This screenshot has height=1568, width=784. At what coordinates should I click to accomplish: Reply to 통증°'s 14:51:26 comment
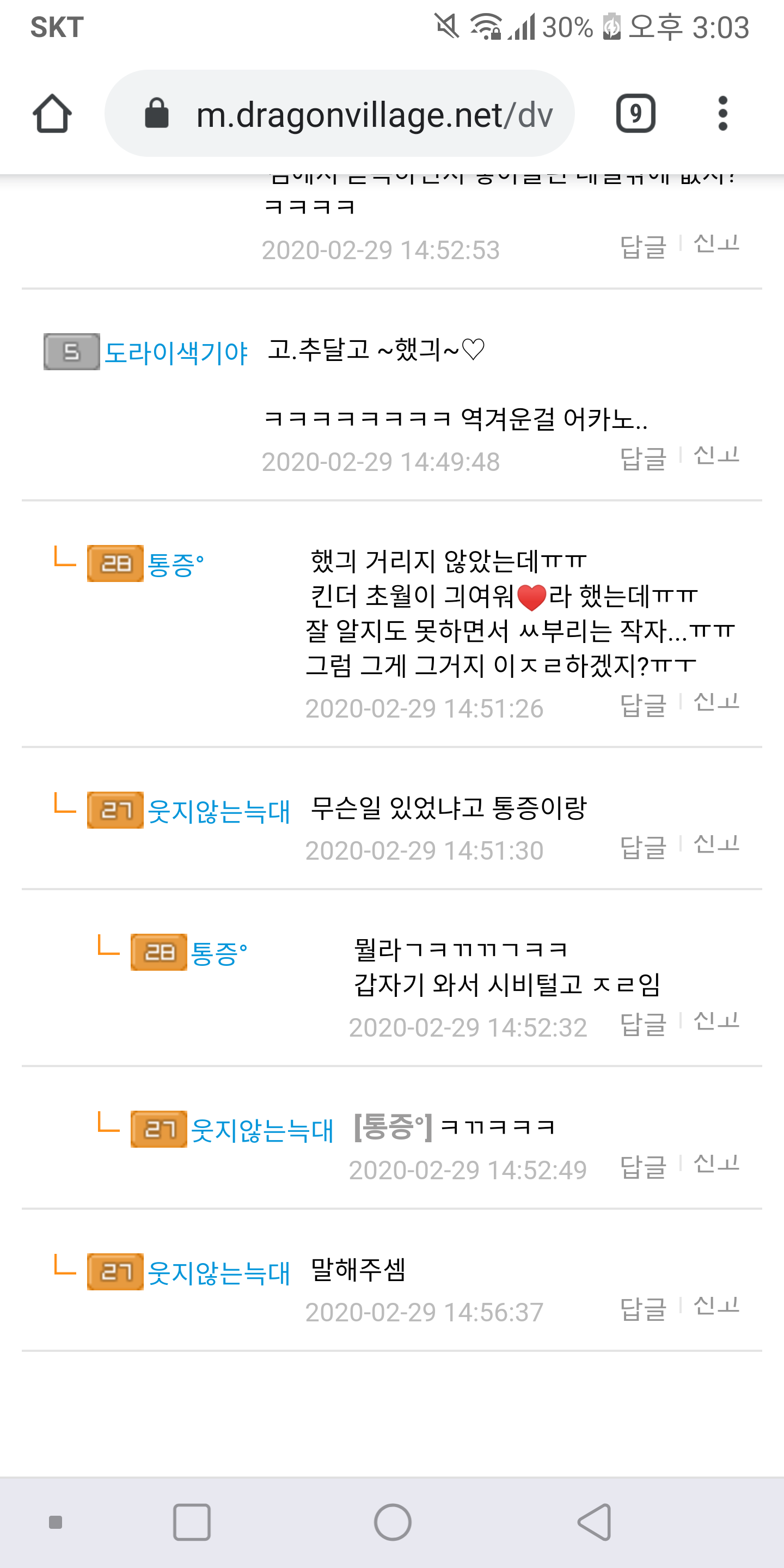click(x=644, y=705)
